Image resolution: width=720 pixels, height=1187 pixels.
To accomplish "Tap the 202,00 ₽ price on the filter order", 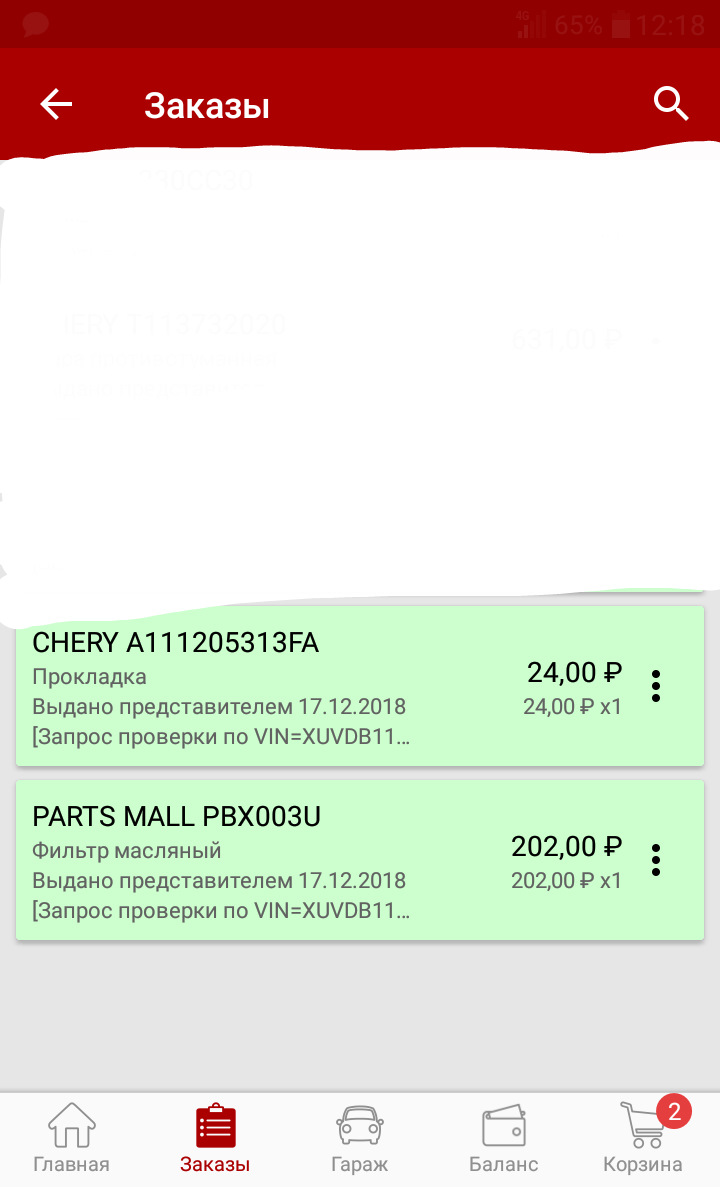I will [x=566, y=846].
